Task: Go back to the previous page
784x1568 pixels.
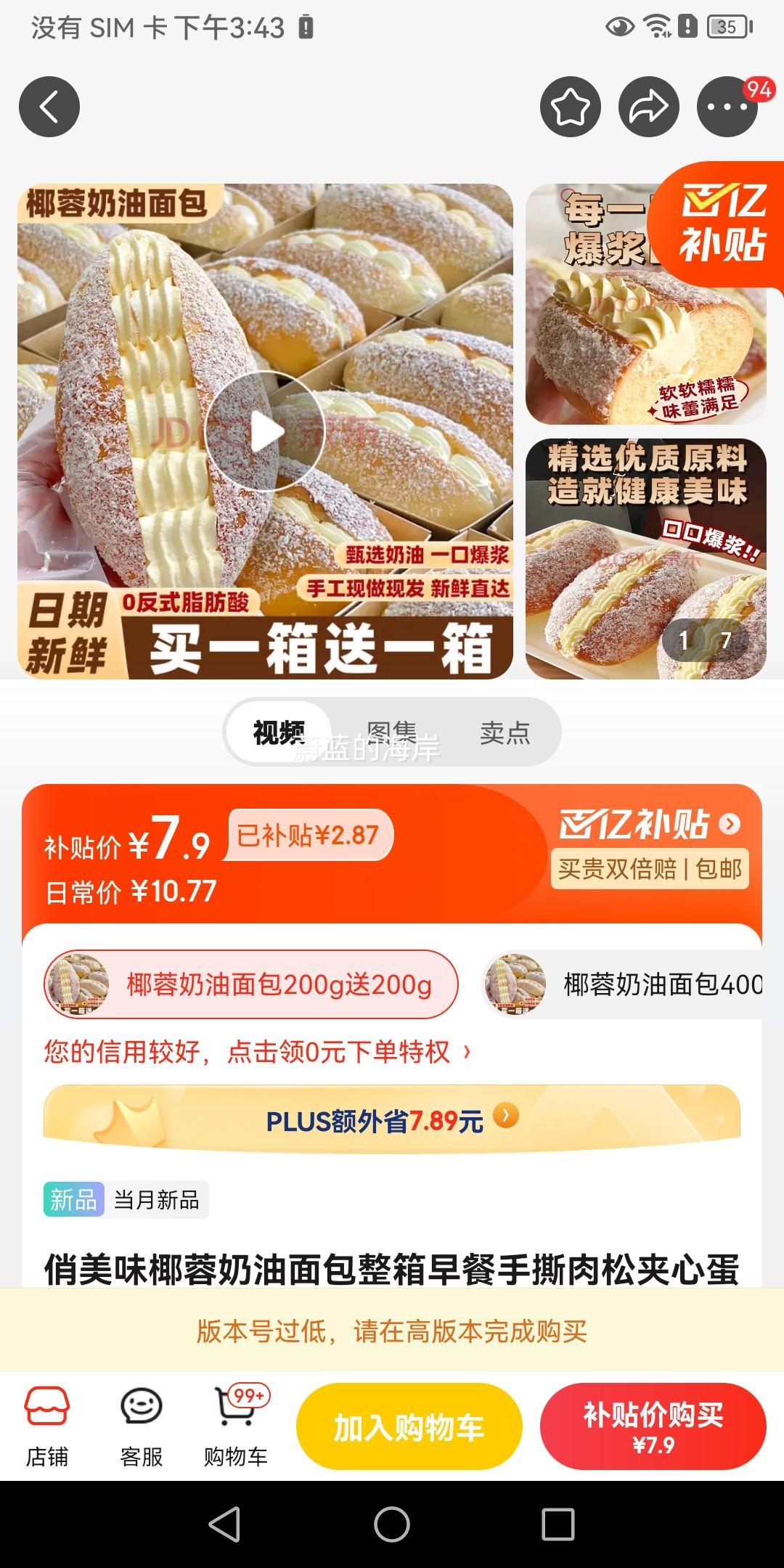Action: point(49,107)
